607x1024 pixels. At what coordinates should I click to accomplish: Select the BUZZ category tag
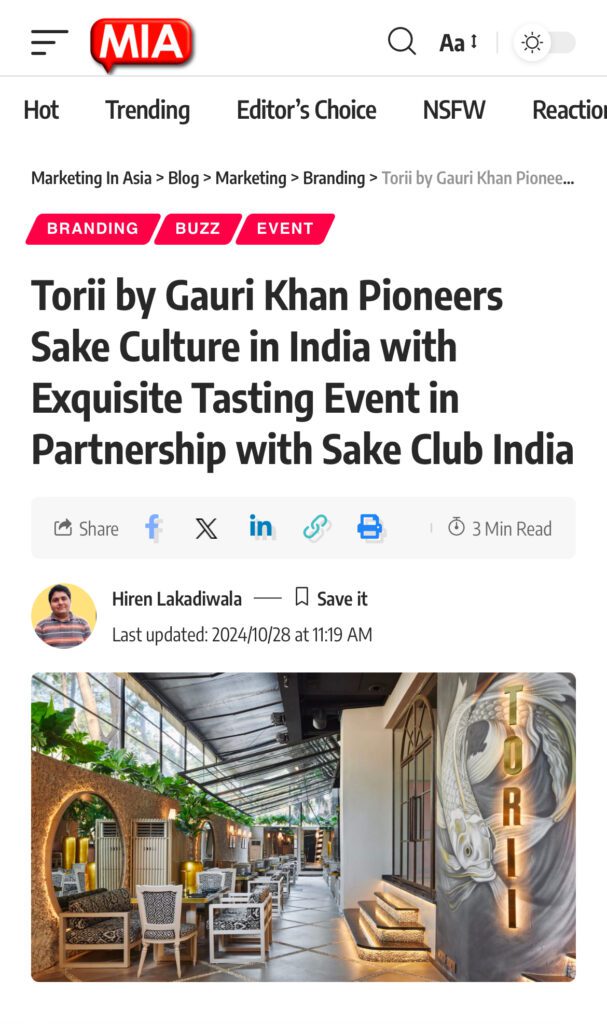click(x=197, y=228)
